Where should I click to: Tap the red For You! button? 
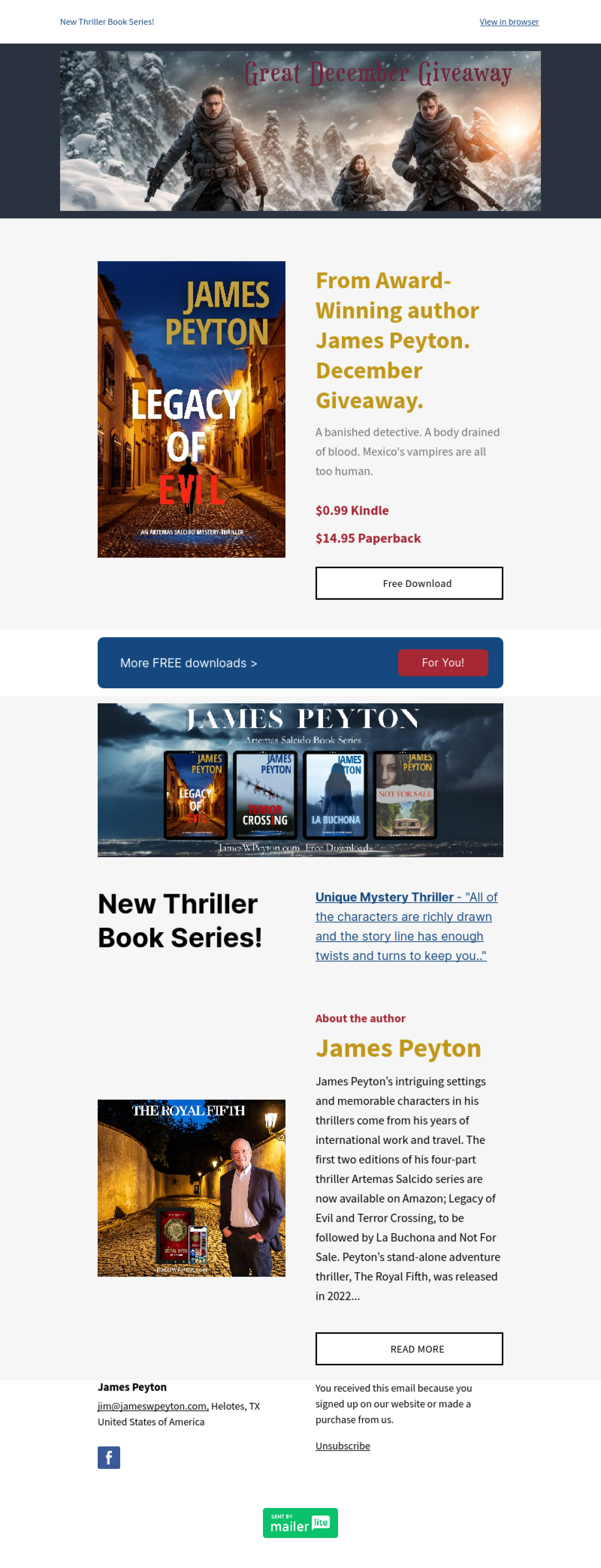coord(443,662)
